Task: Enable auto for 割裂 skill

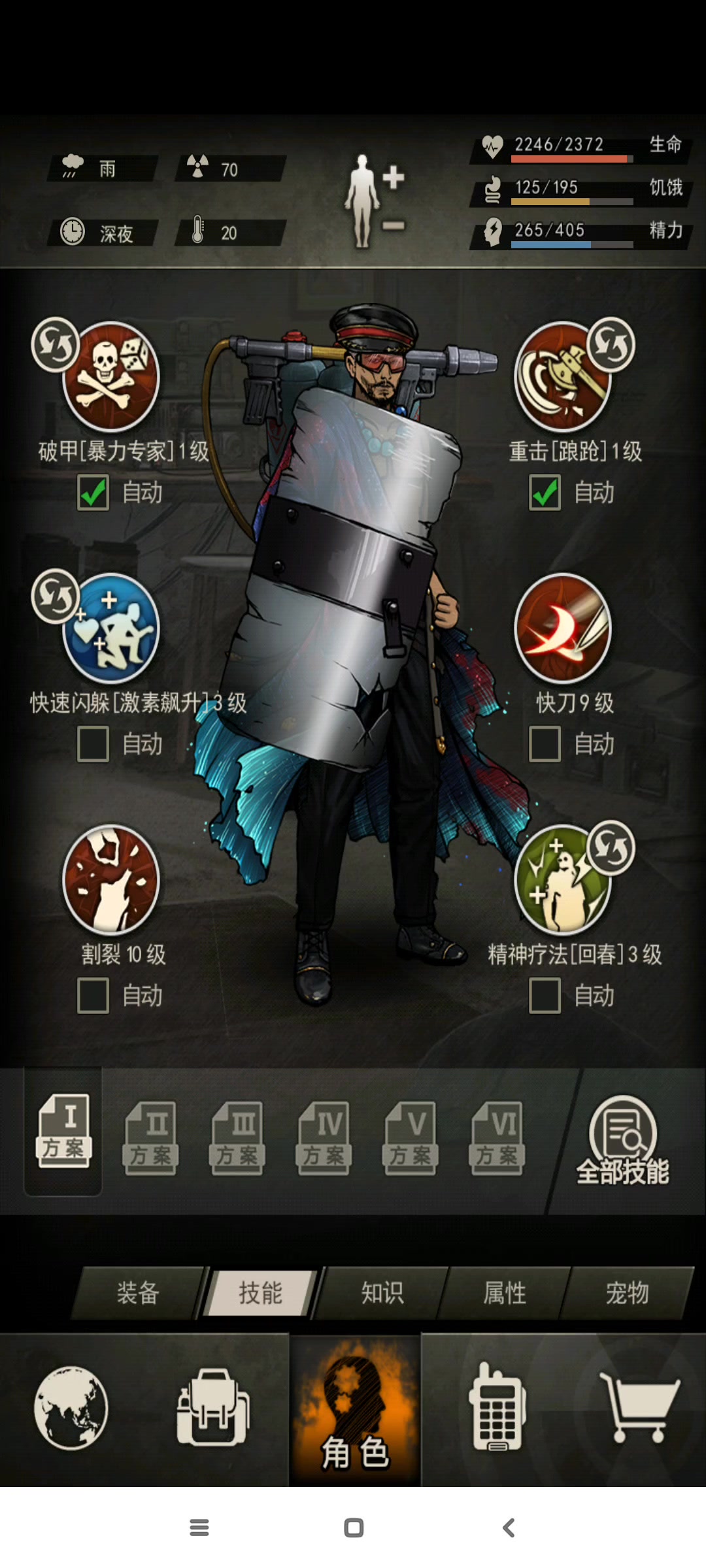Action: pyautogui.click(x=93, y=996)
